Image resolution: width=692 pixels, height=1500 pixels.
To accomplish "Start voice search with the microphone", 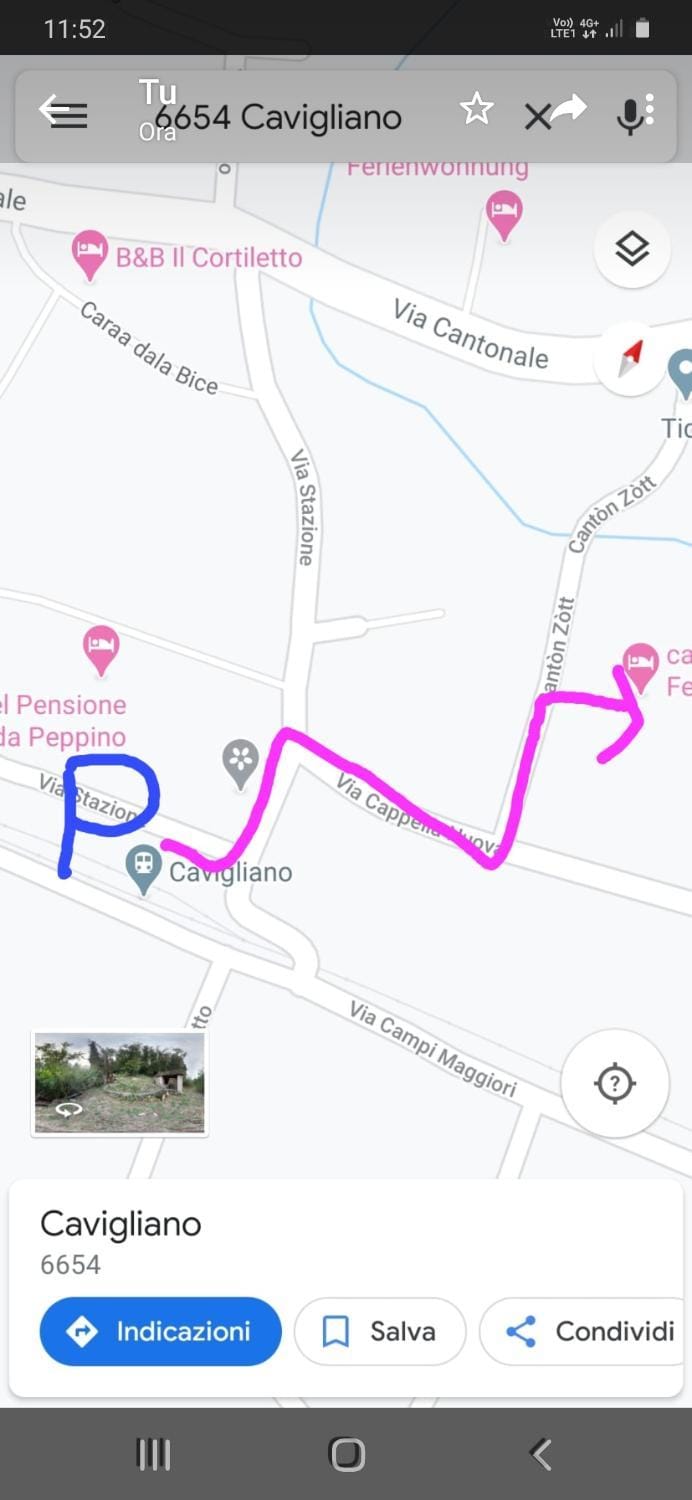I will (631, 114).
